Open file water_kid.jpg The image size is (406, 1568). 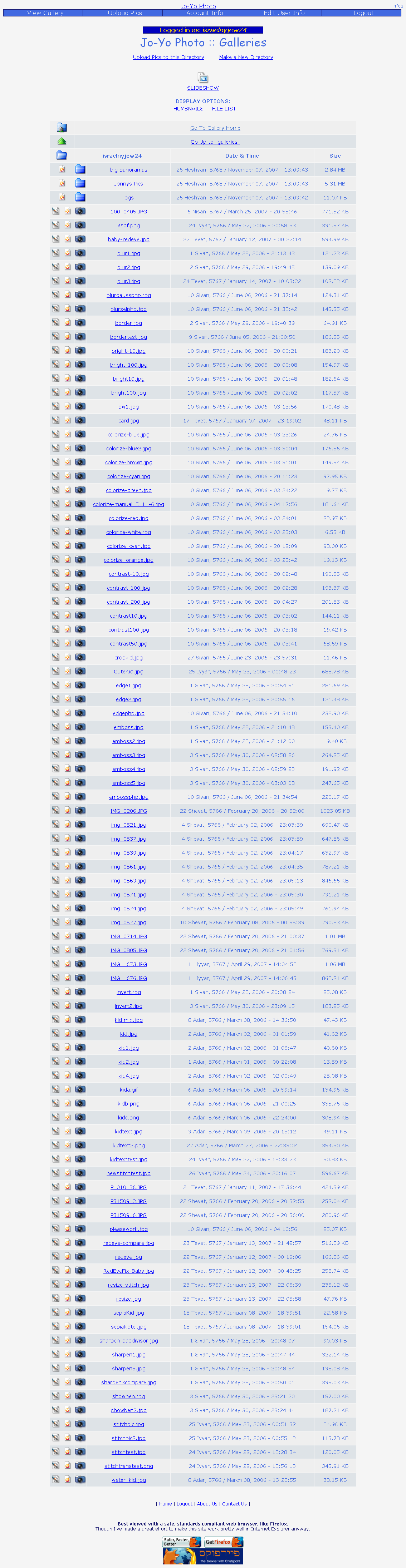click(x=129, y=1480)
